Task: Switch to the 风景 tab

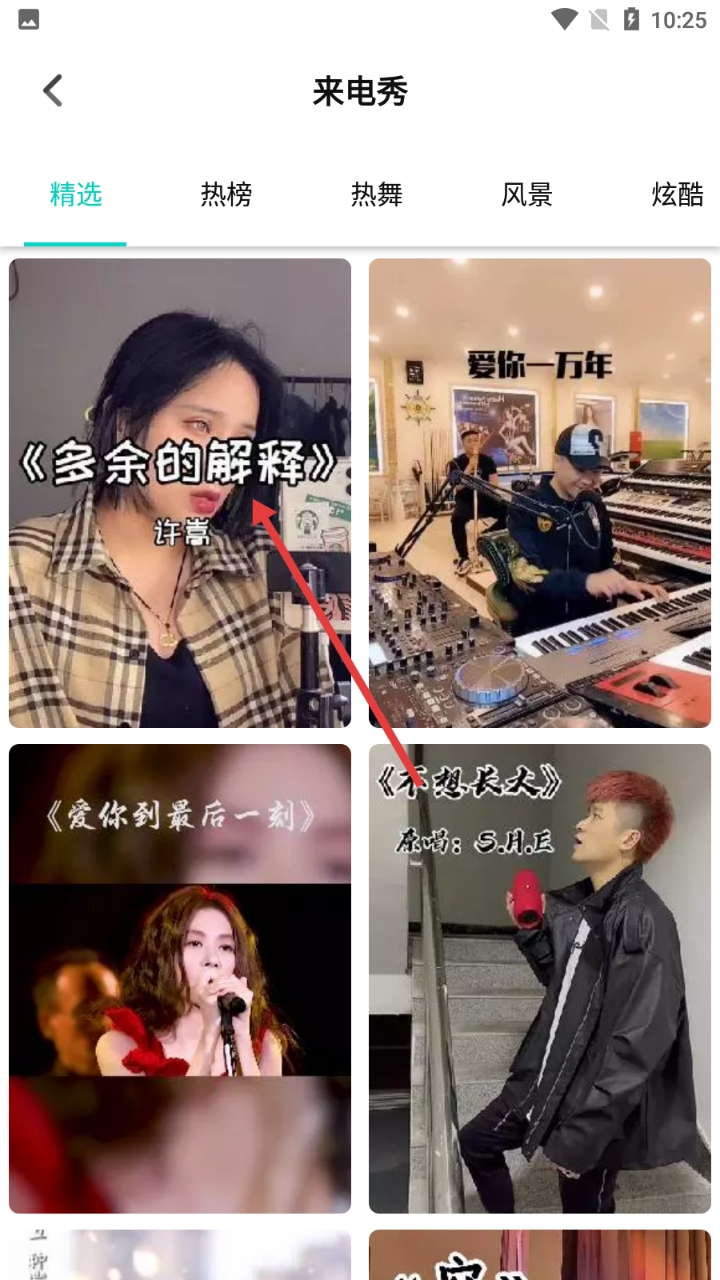Action: click(527, 194)
